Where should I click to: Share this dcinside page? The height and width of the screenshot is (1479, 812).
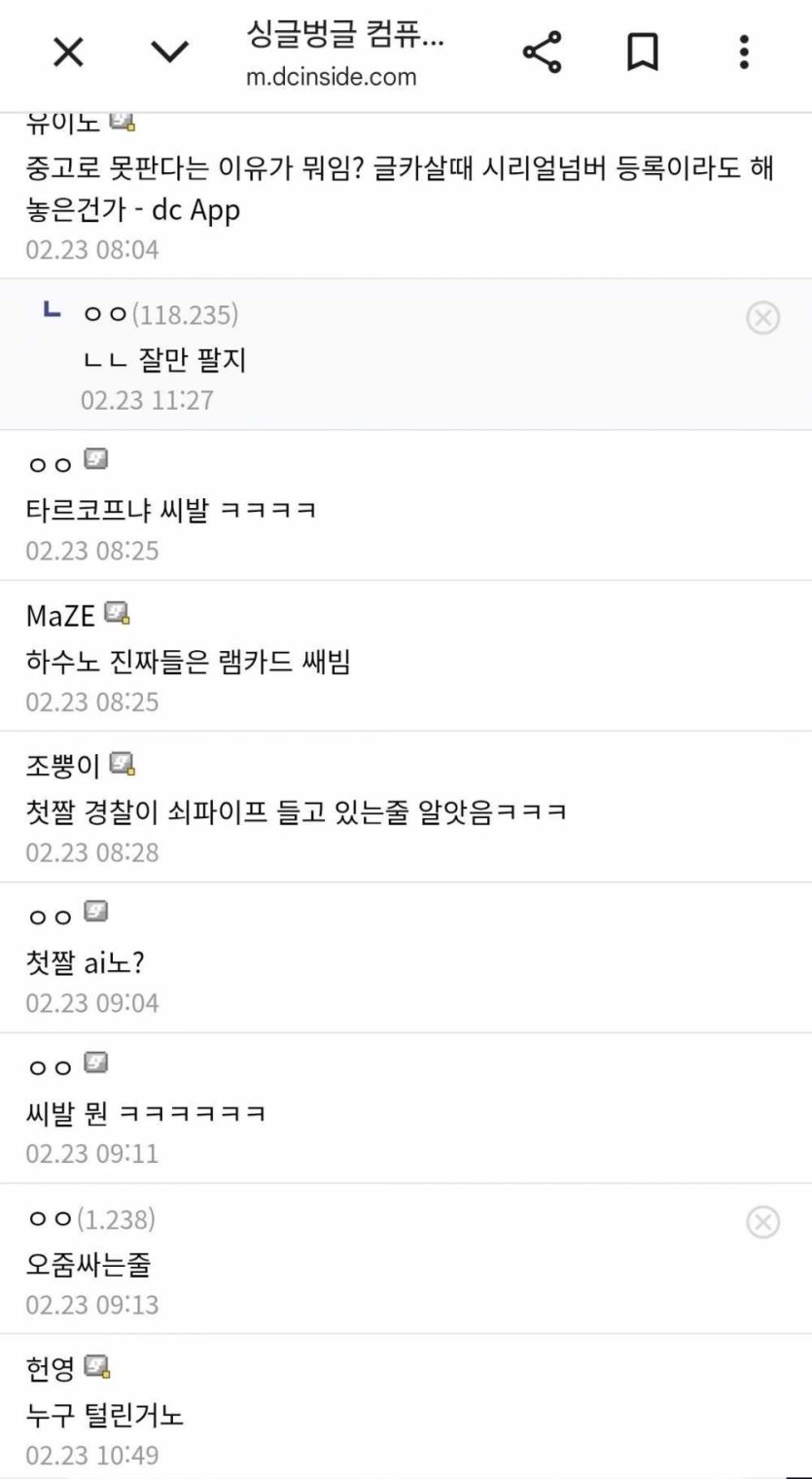click(x=543, y=53)
